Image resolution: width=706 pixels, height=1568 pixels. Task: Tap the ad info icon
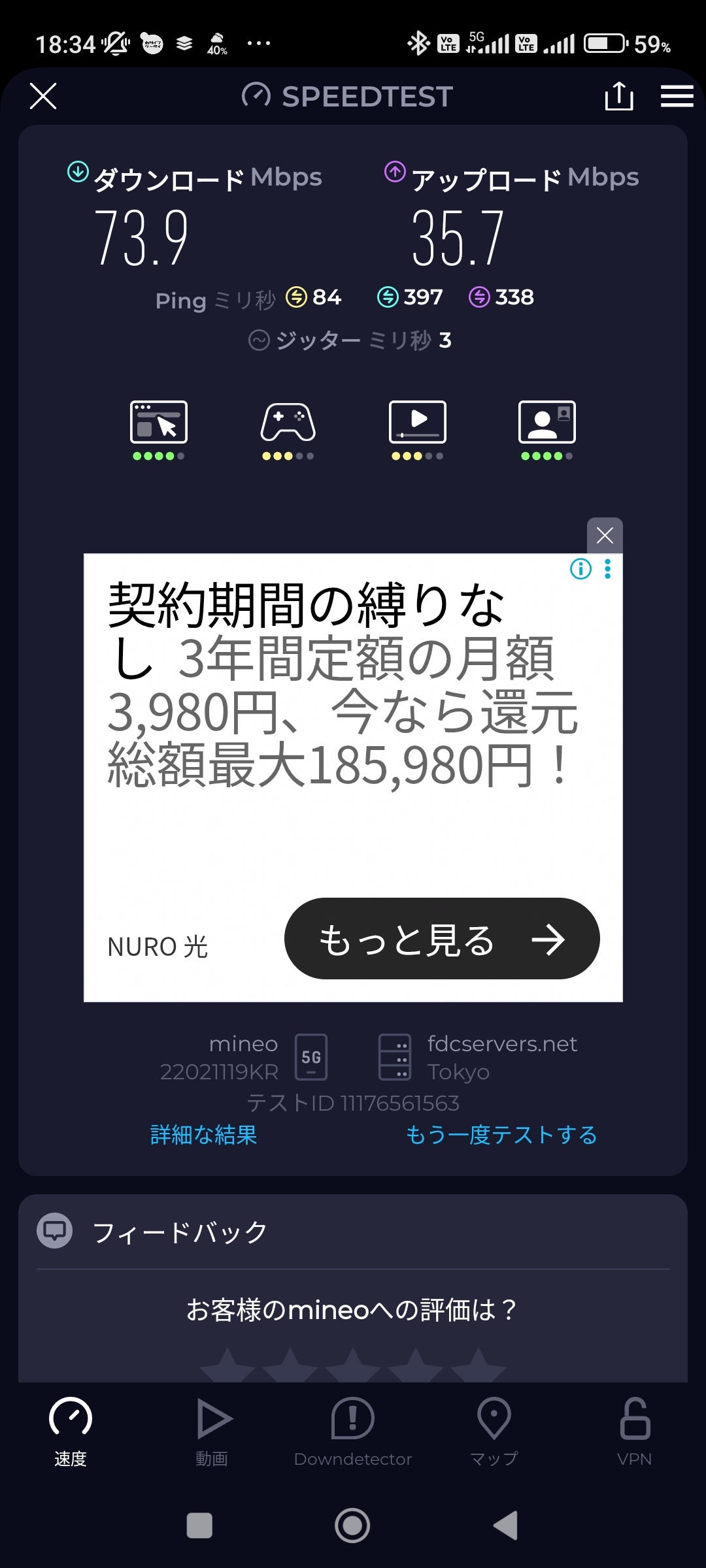point(580,568)
